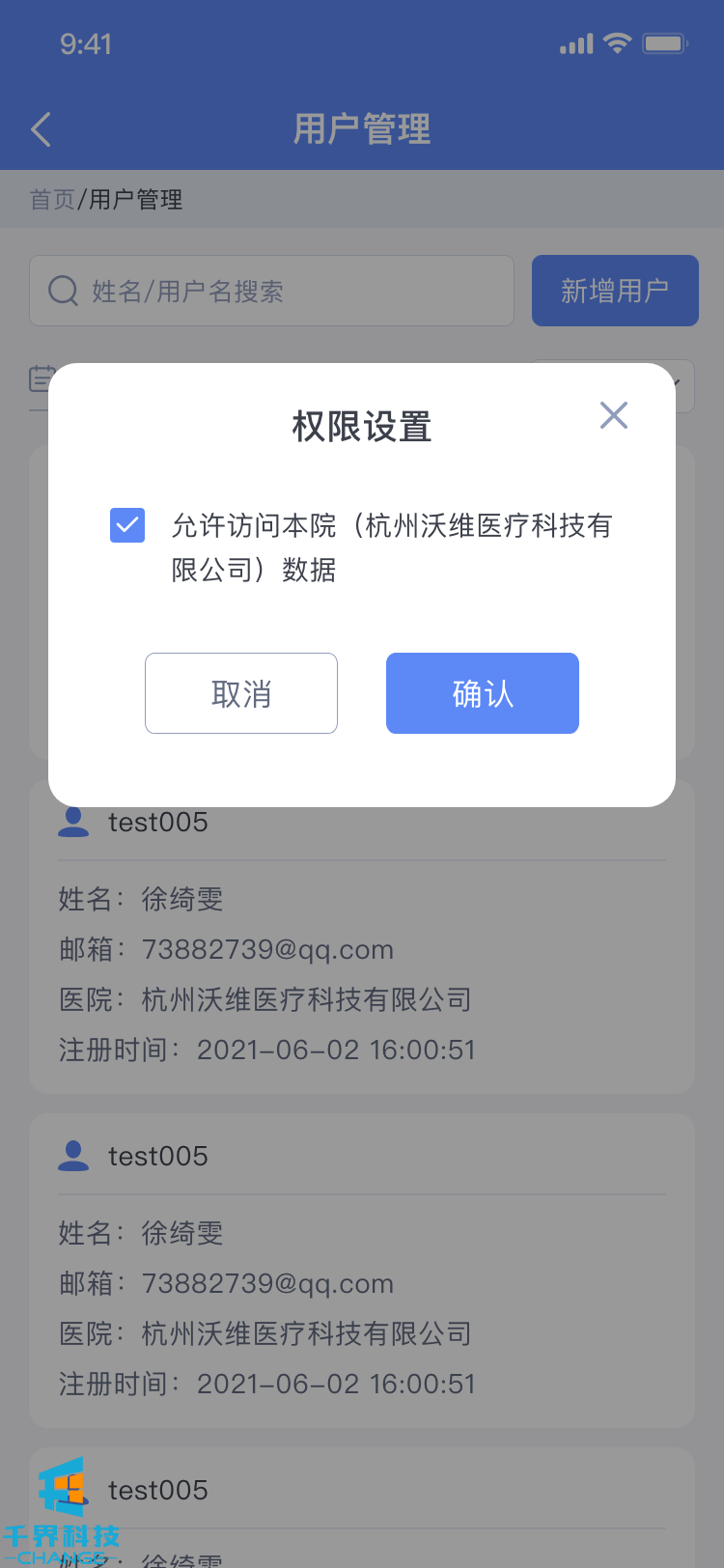
Task: Open the 首页 breadcrumb link
Action: pyautogui.click(x=52, y=200)
